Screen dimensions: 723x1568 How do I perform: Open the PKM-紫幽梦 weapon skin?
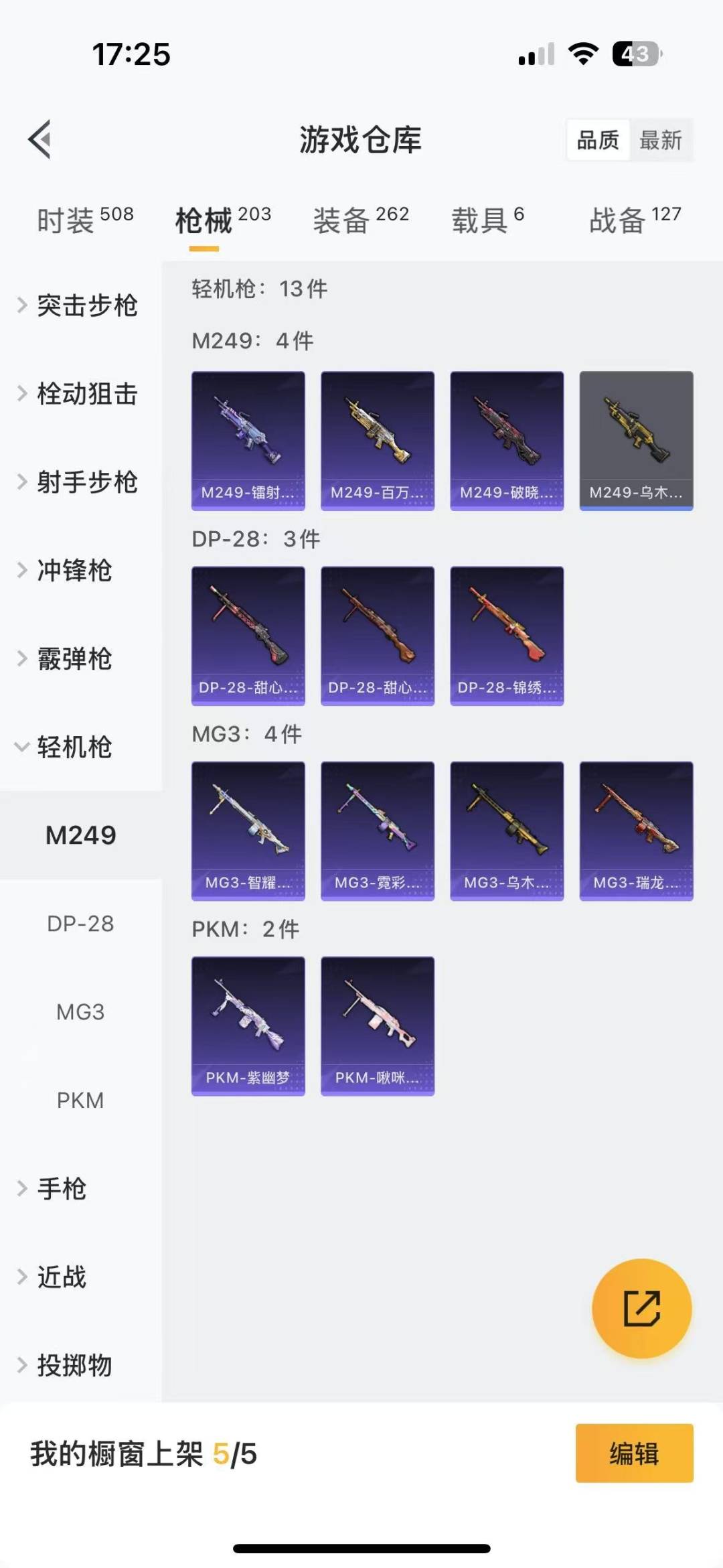(248, 1025)
